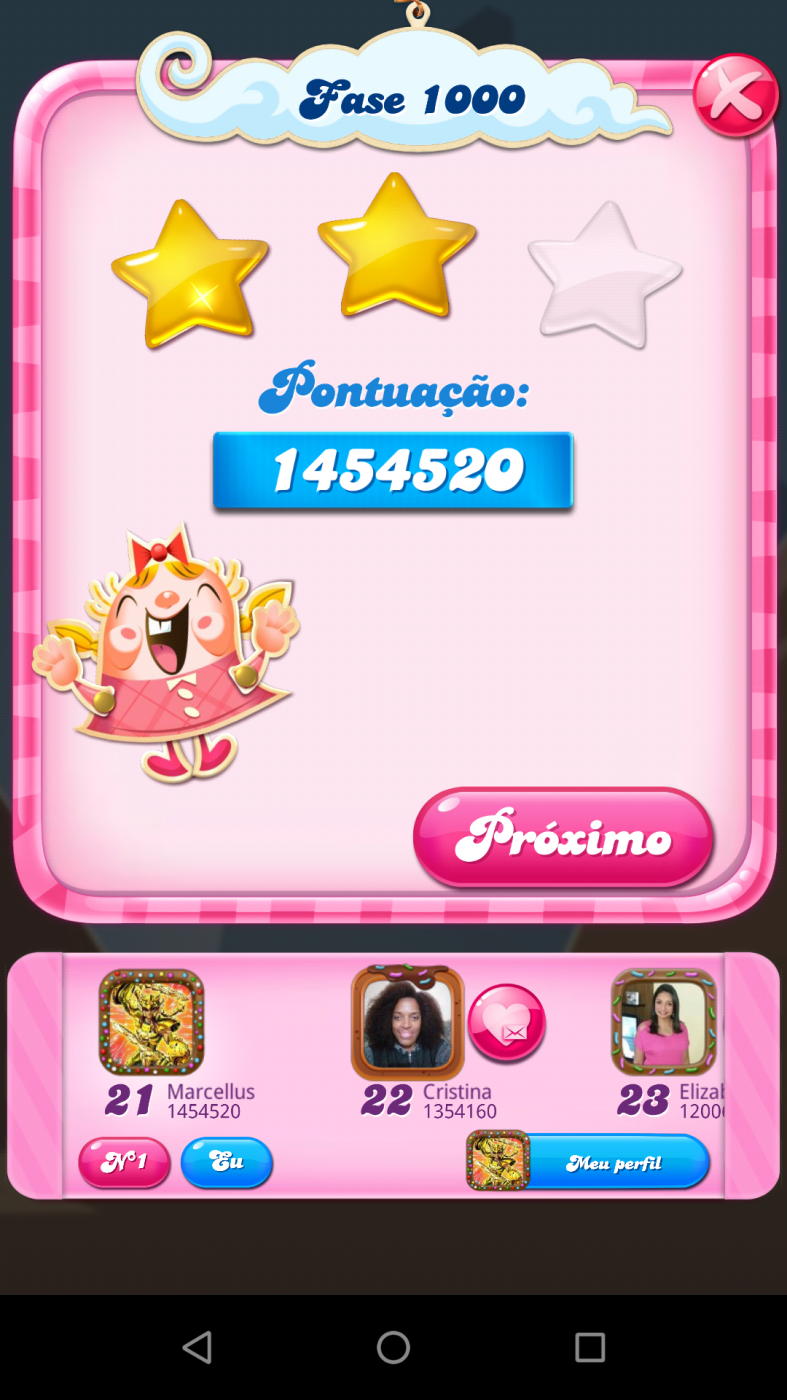
Task: Return to the home screen
Action: pos(393,1347)
